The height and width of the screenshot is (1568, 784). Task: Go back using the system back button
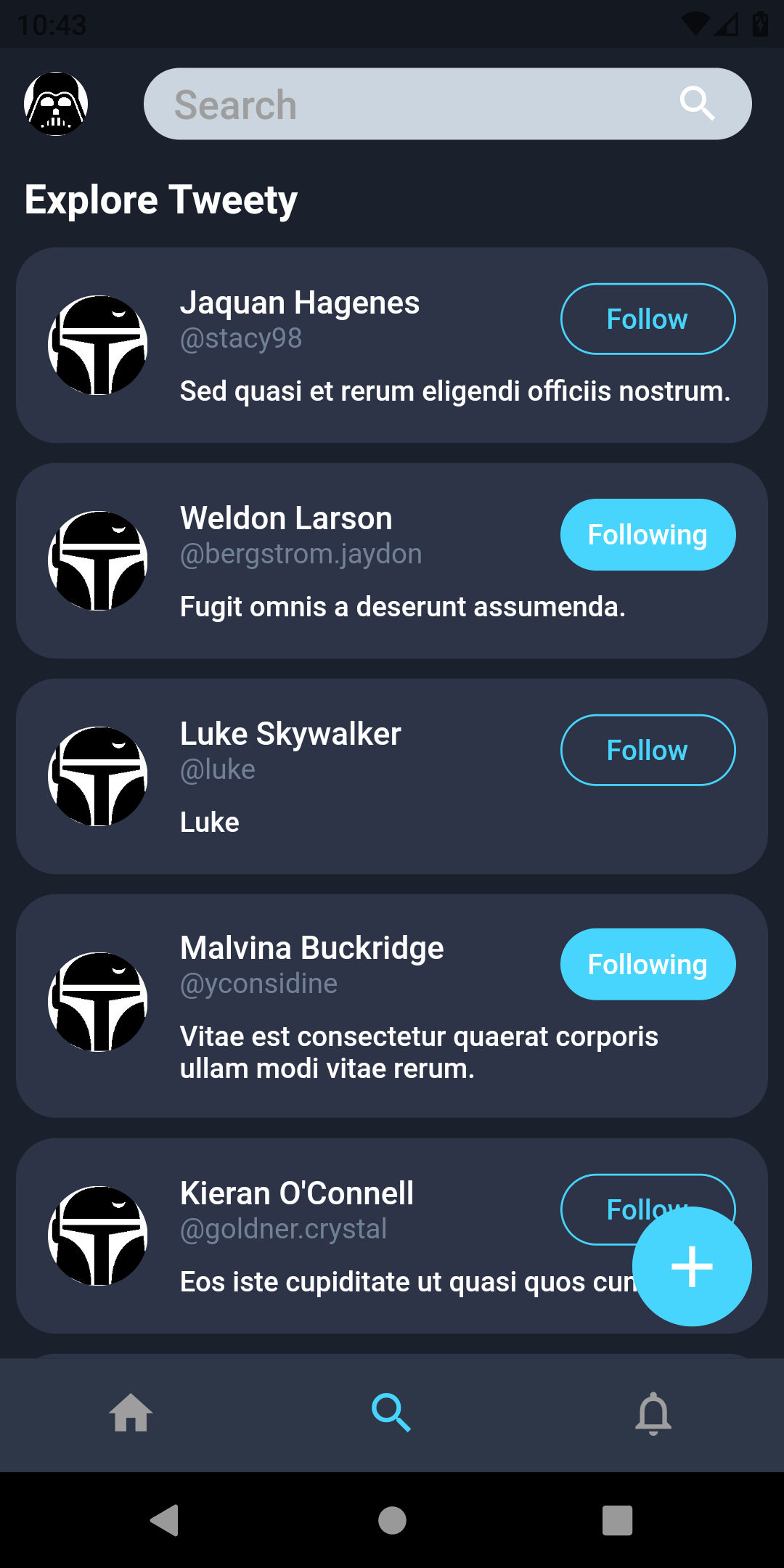[166, 1520]
